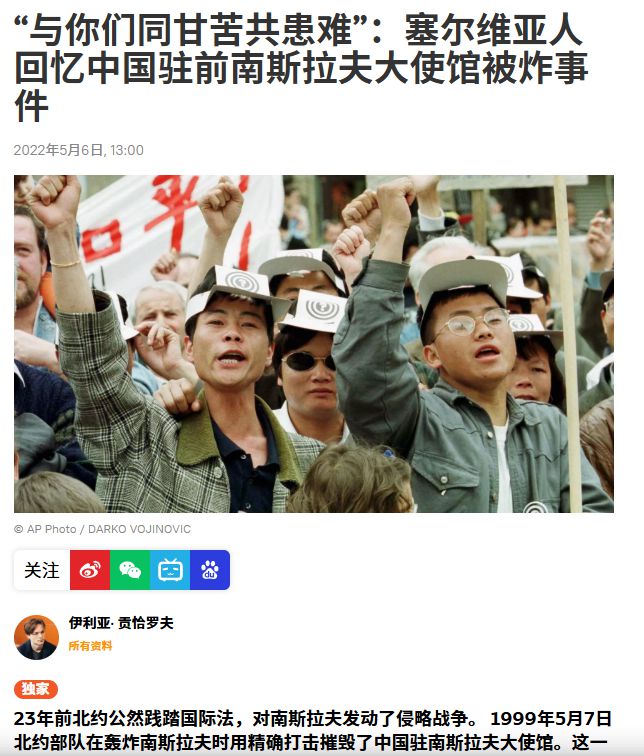
Task: Tap the author's avatar picture
Action: point(36,636)
